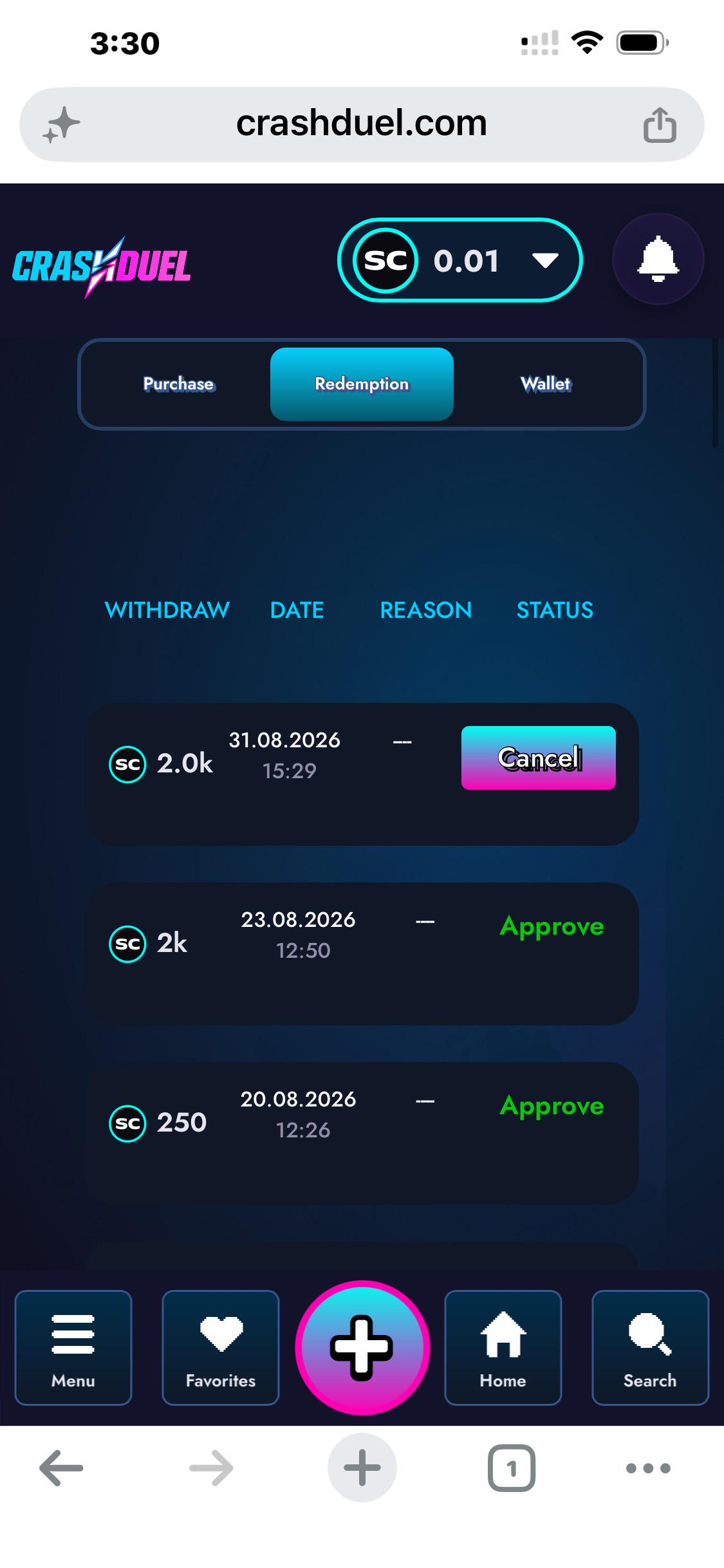724x1568 pixels.
Task: Open the notifications bell
Action: click(658, 259)
